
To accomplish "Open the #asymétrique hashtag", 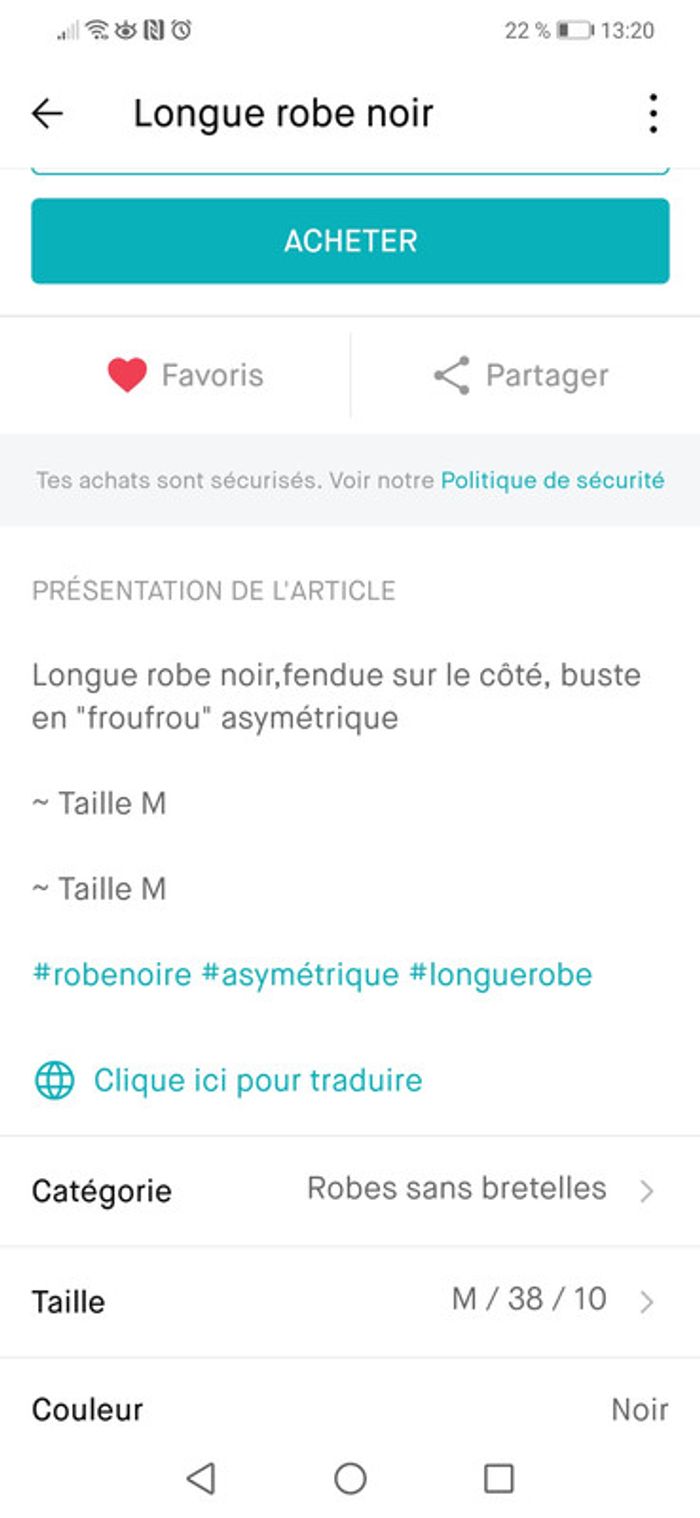I will (x=300, y=974).
